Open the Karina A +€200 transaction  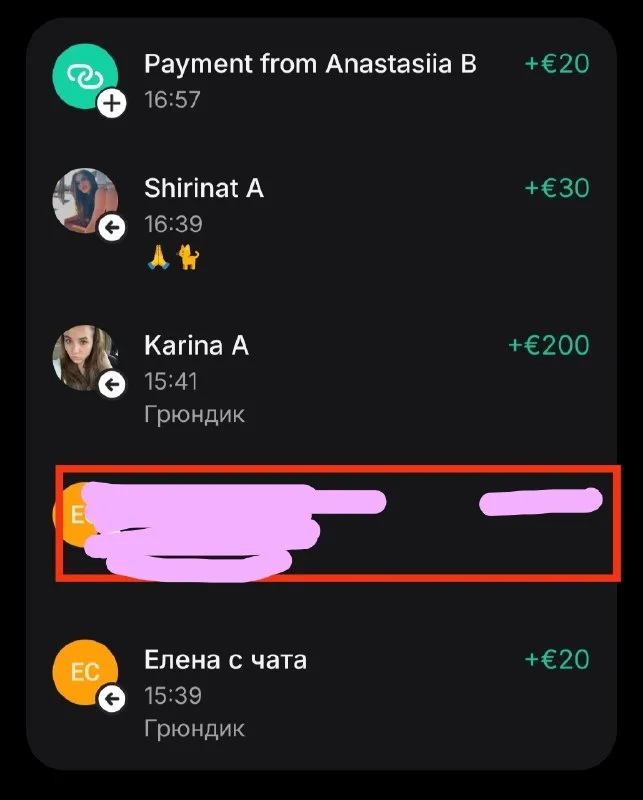pyautogui.click(x=321, y=376)
